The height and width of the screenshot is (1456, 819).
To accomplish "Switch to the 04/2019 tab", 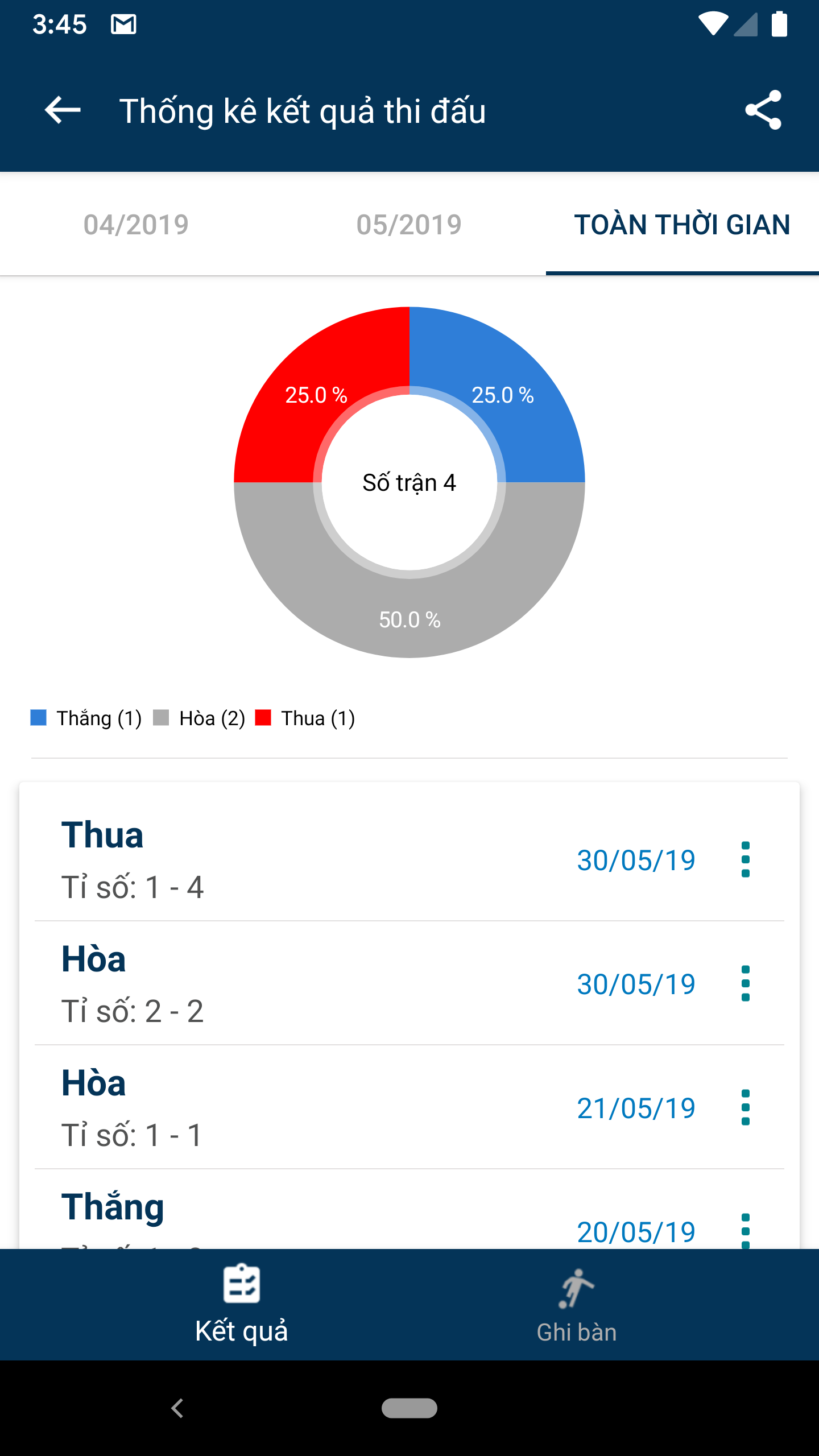I will (136, 225).
